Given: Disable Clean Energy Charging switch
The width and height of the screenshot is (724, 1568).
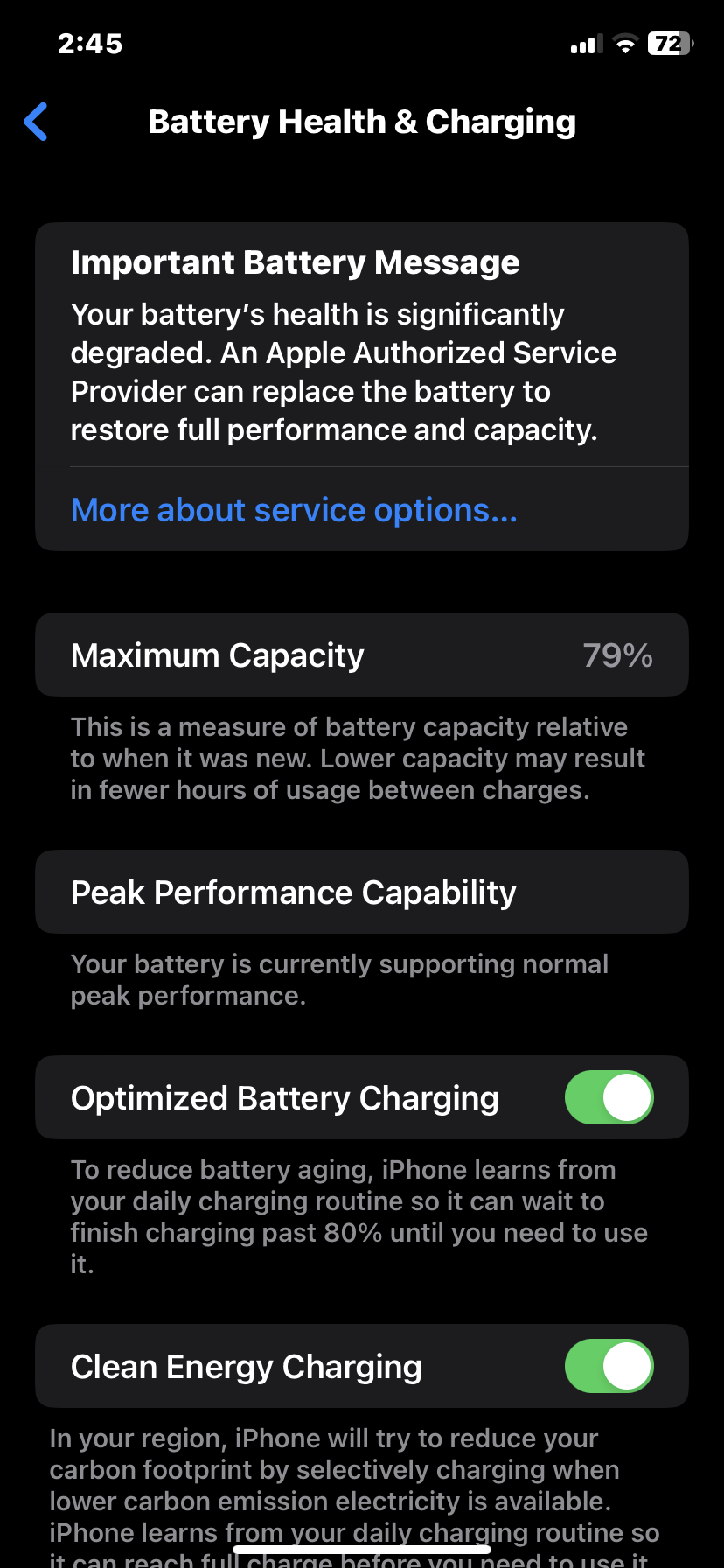Looking at the screenshot, I should pos(609,1366).
